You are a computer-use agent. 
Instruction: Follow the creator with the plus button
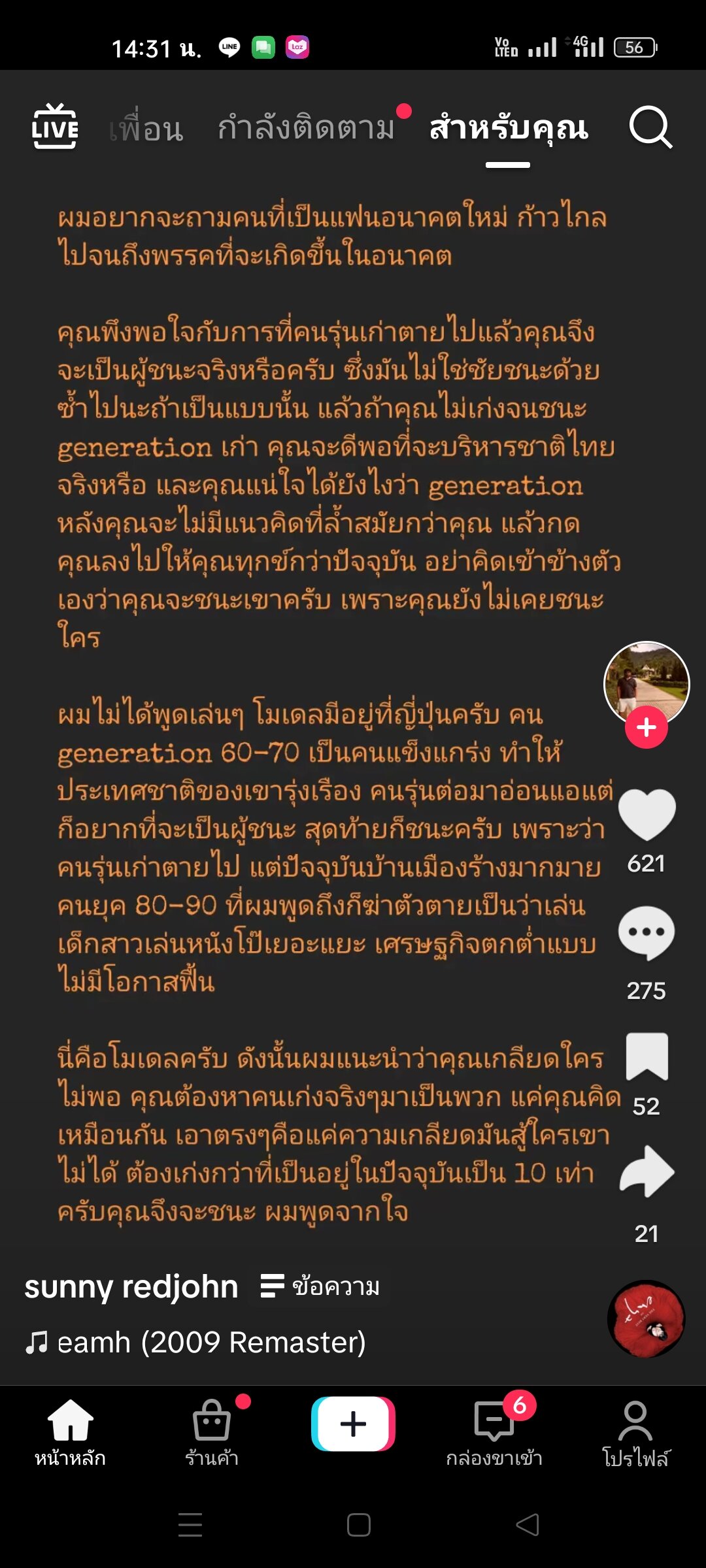[x=646, y=727]
